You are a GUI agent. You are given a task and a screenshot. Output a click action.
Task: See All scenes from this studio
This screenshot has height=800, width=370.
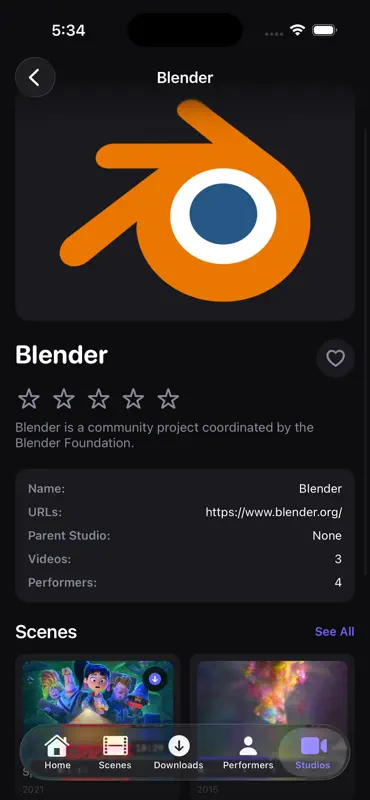[x=334, y=632]
